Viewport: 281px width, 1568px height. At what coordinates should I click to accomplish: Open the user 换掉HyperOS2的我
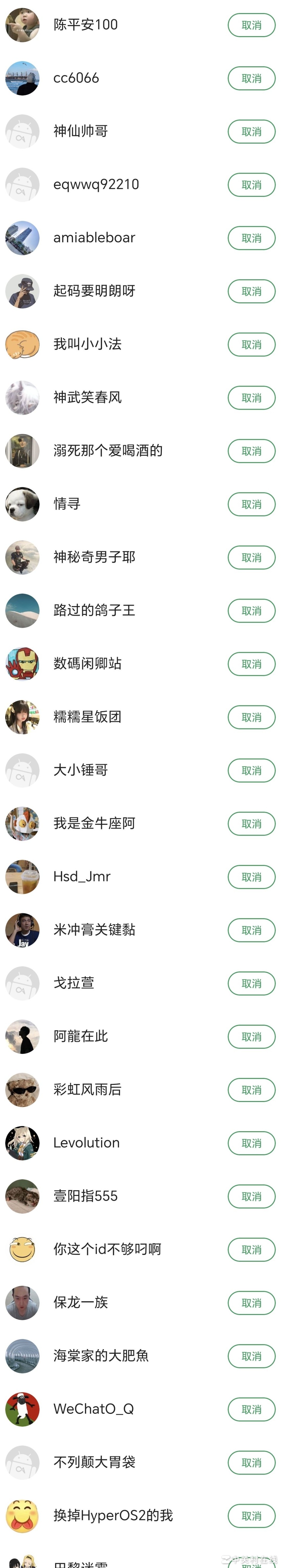[113, 1516]
